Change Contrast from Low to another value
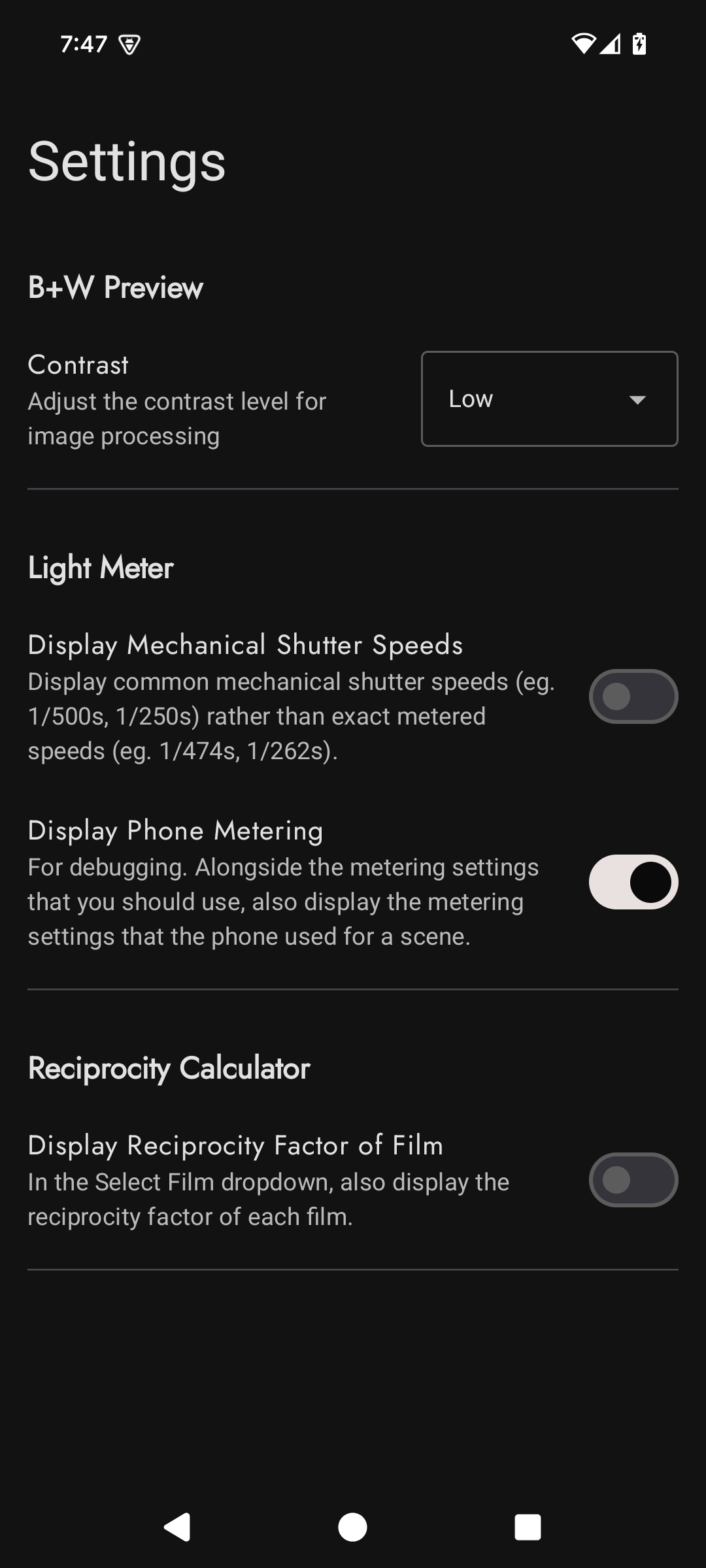Viewport: 706px width, 1568px height. [x=550, y=399]
